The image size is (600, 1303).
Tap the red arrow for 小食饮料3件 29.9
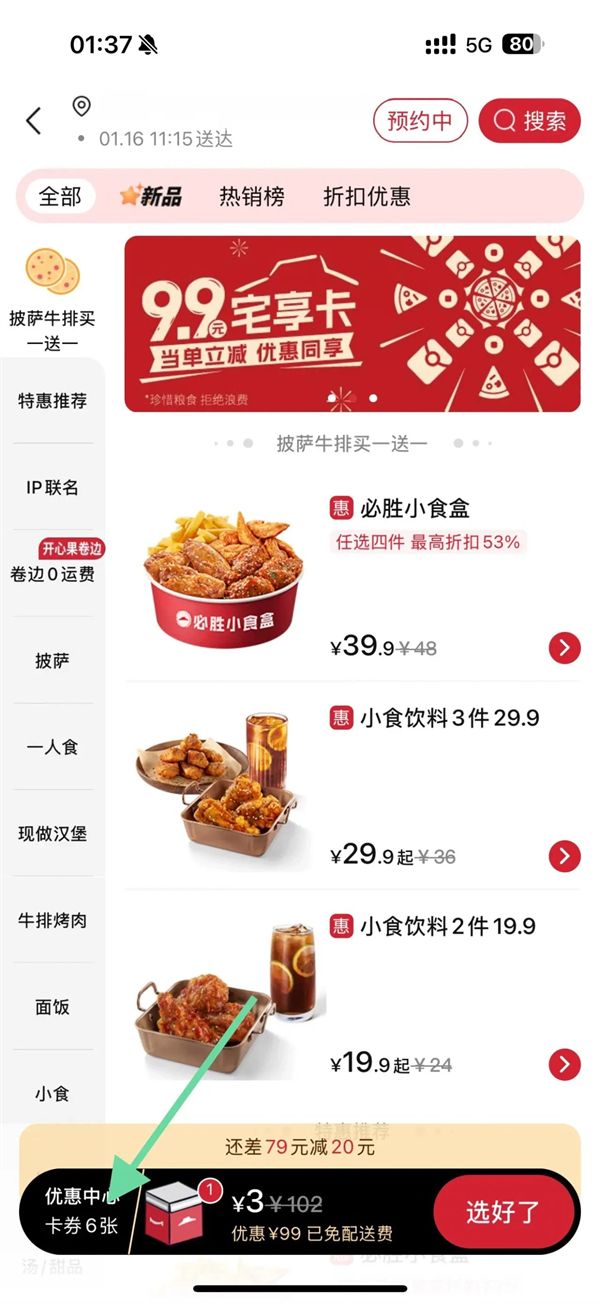[564, 856]
